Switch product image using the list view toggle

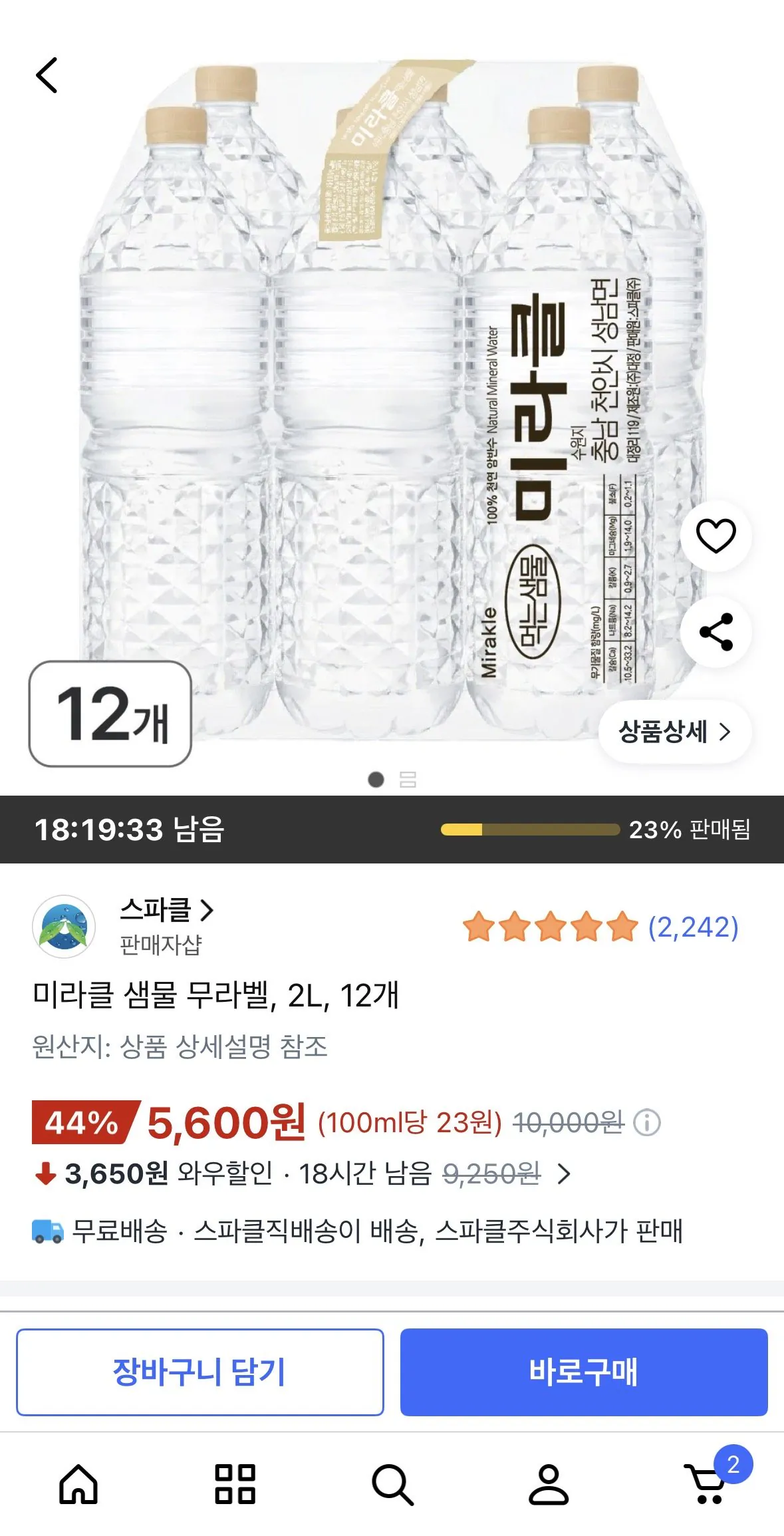pos(408,780)
